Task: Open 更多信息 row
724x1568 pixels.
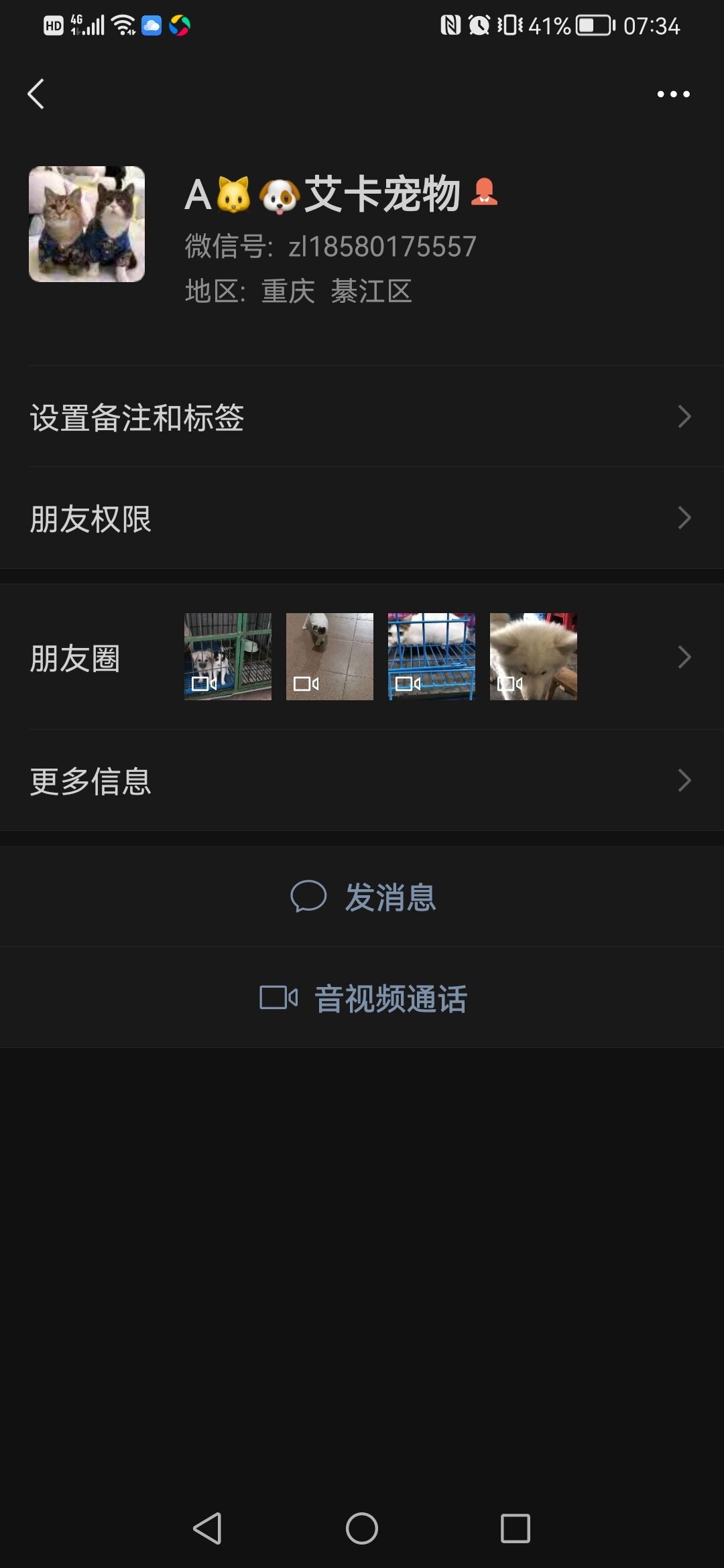Action: [362, 781]
